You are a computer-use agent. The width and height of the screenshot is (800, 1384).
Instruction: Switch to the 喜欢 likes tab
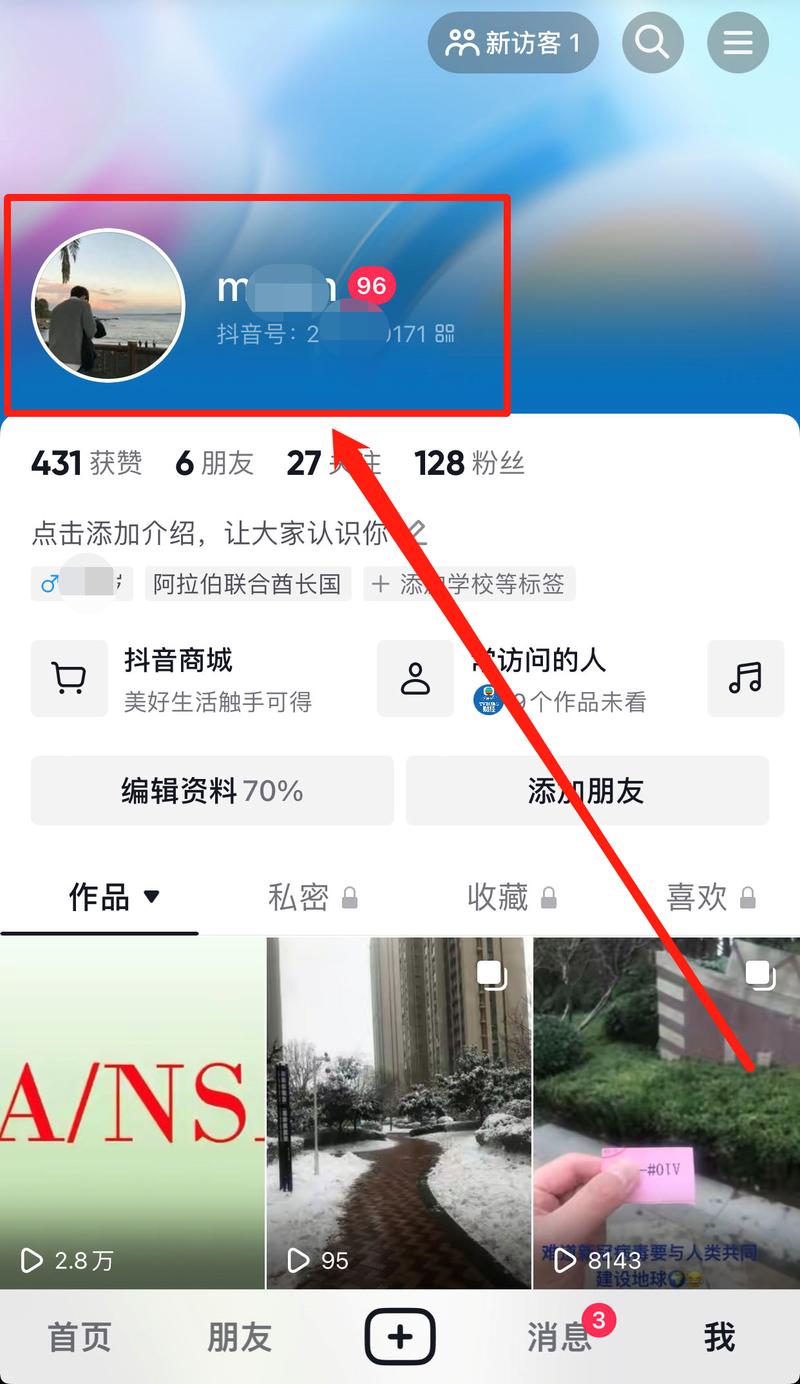tap(709, 897)
